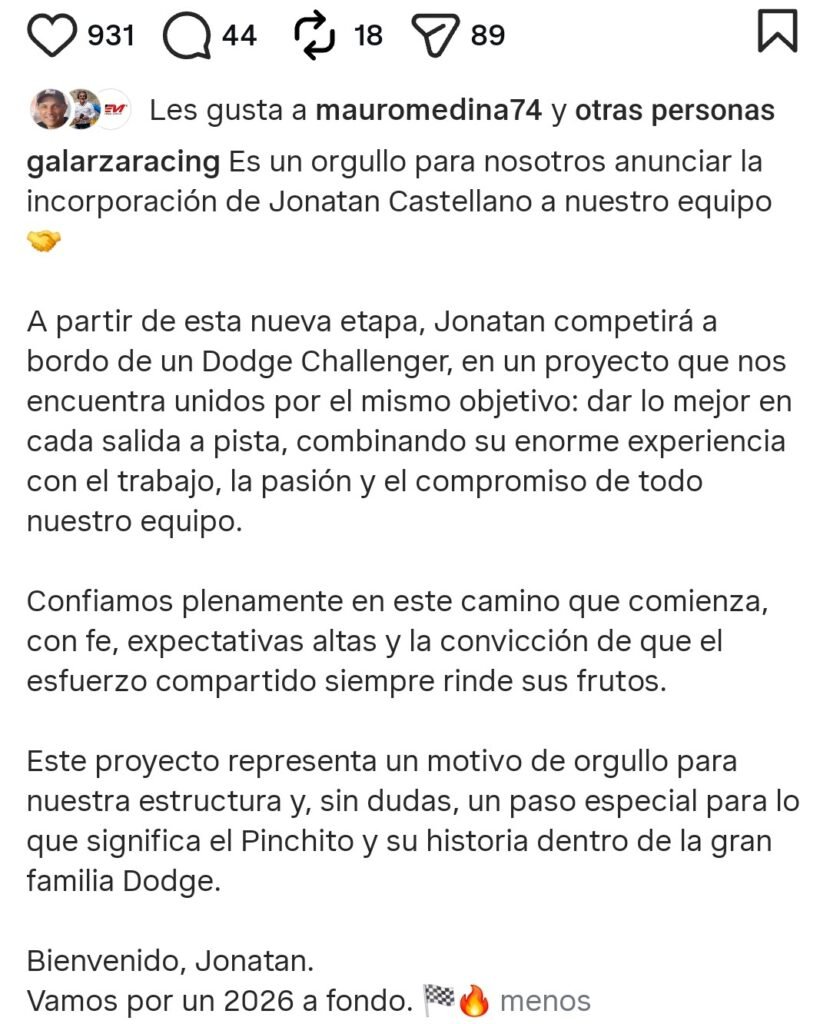Open comments on this post

click(187, 36)
